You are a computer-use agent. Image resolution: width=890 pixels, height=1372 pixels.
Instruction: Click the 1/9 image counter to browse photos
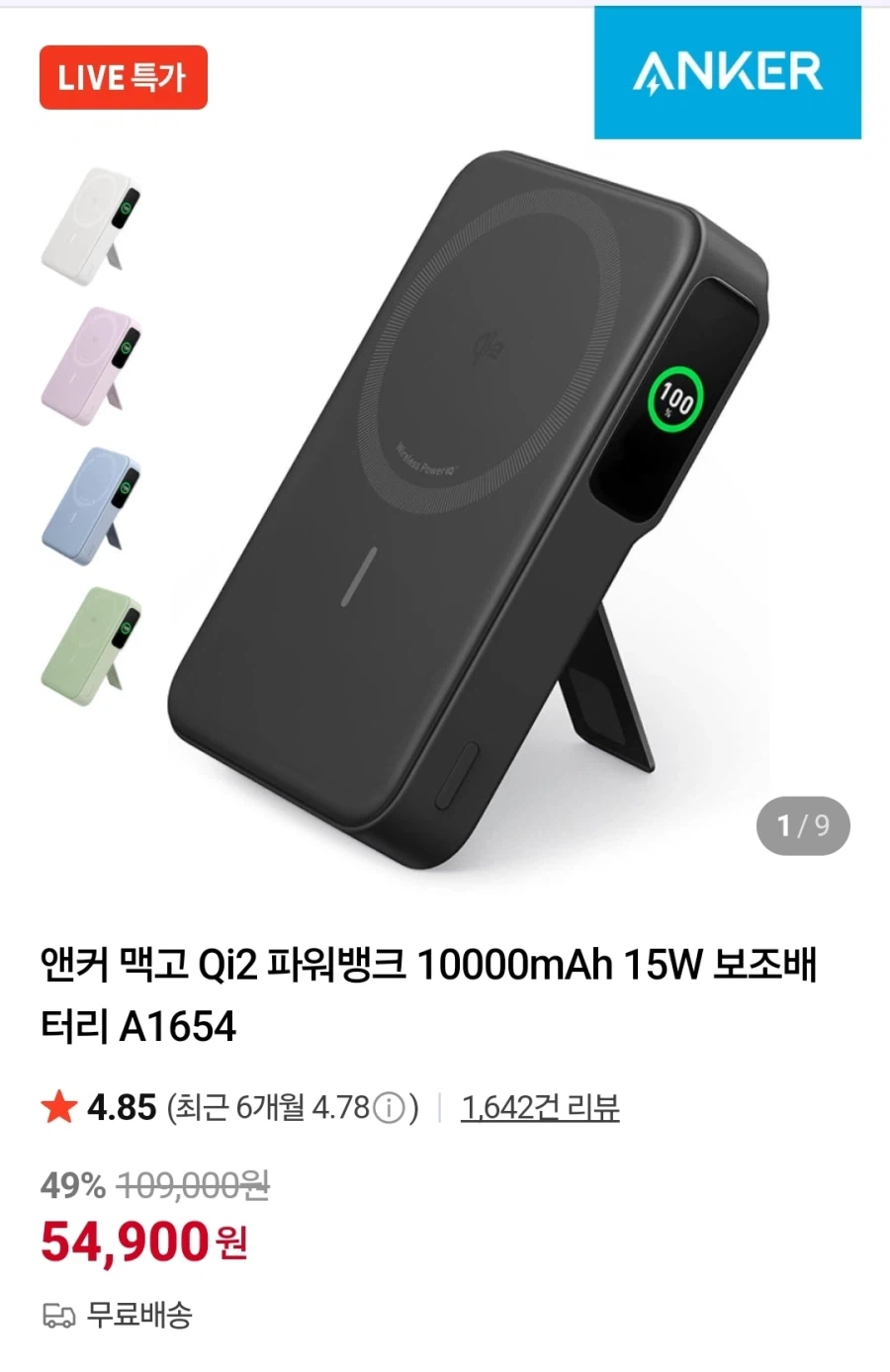click(x=802, y=826)
